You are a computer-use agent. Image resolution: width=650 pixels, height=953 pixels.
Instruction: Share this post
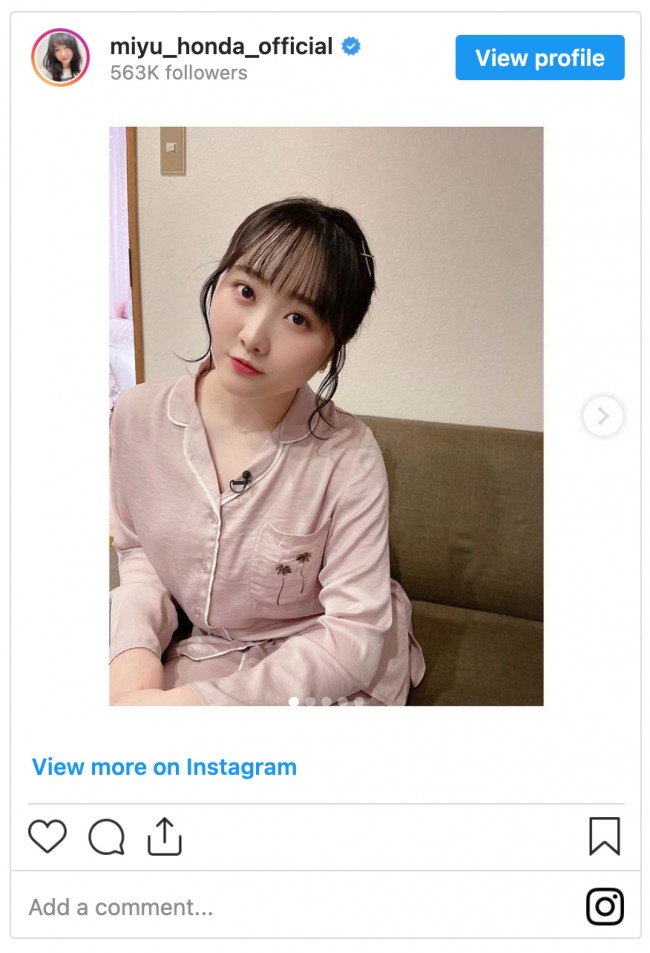pos(165,837)
